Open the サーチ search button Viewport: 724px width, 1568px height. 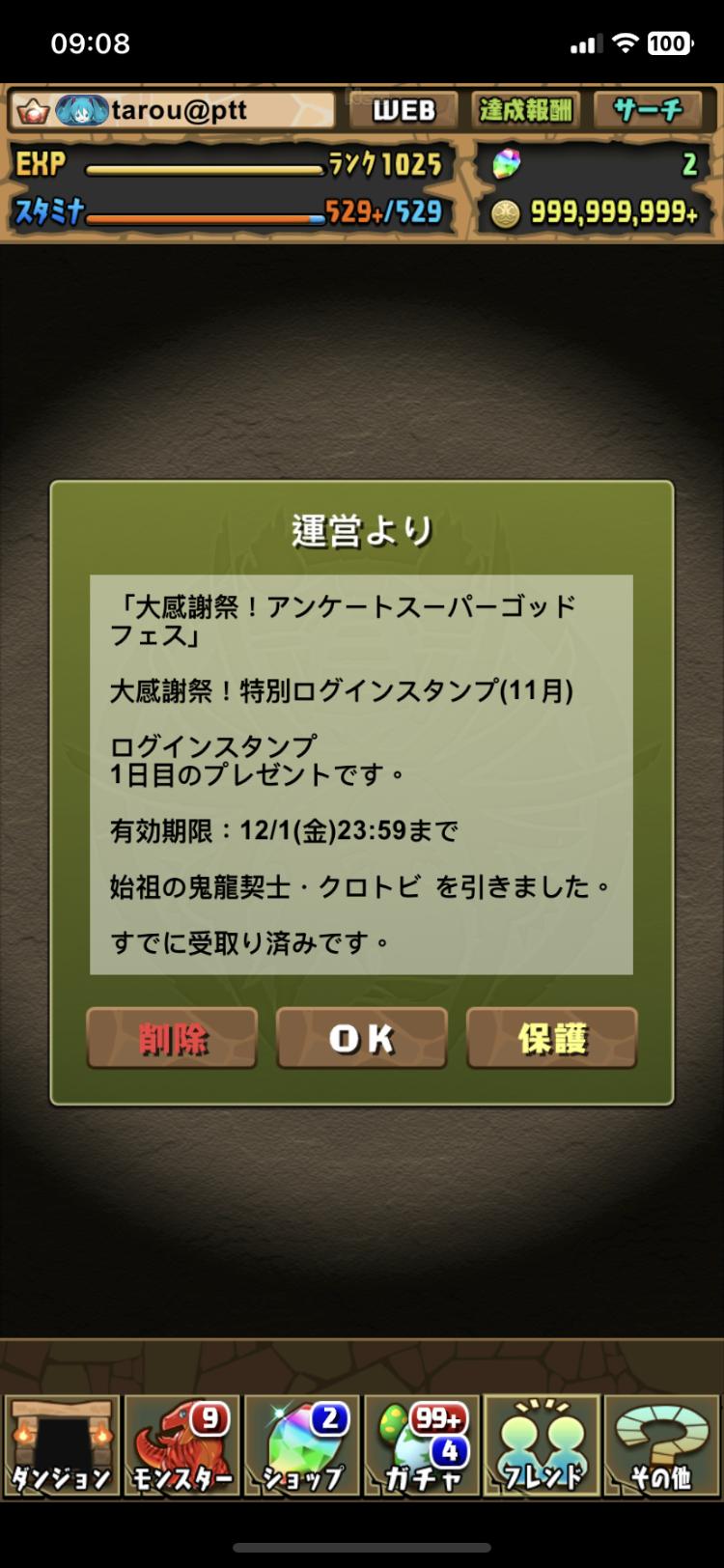648,110
